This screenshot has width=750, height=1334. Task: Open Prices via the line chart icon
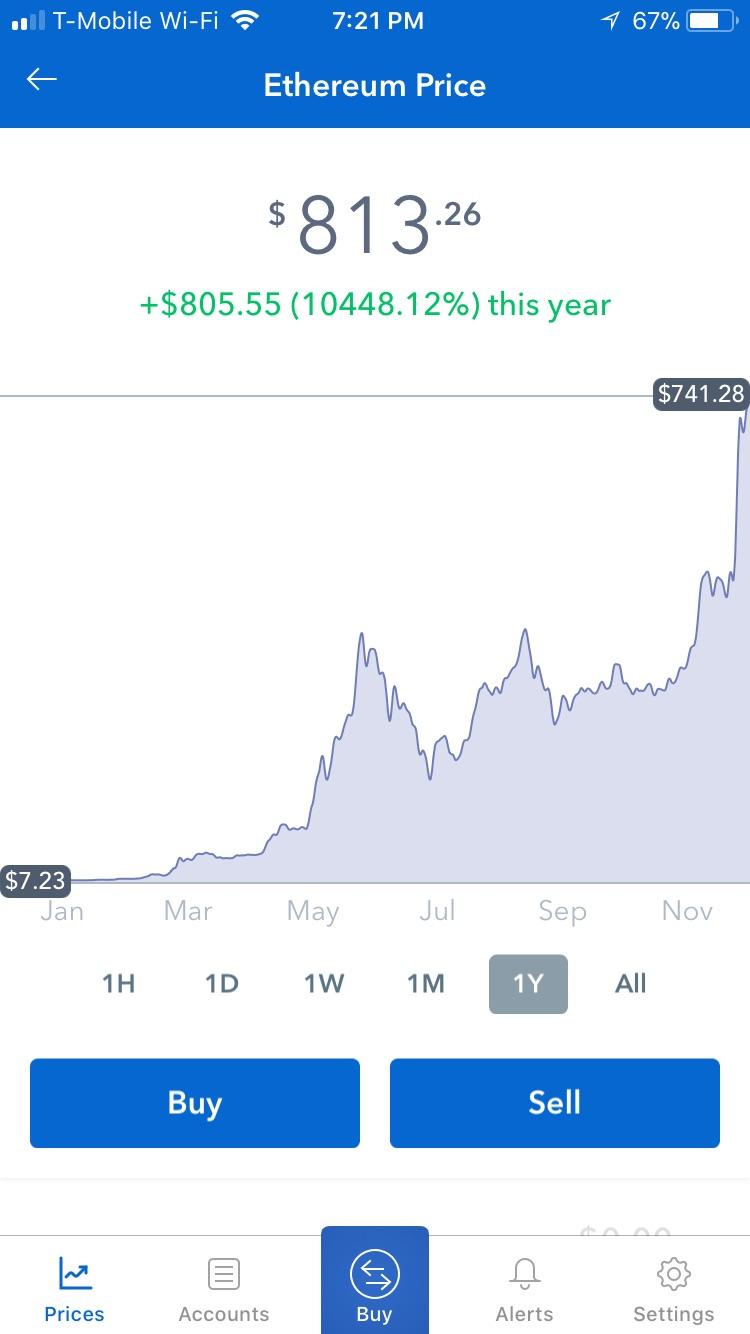[x=74, y=1274]
